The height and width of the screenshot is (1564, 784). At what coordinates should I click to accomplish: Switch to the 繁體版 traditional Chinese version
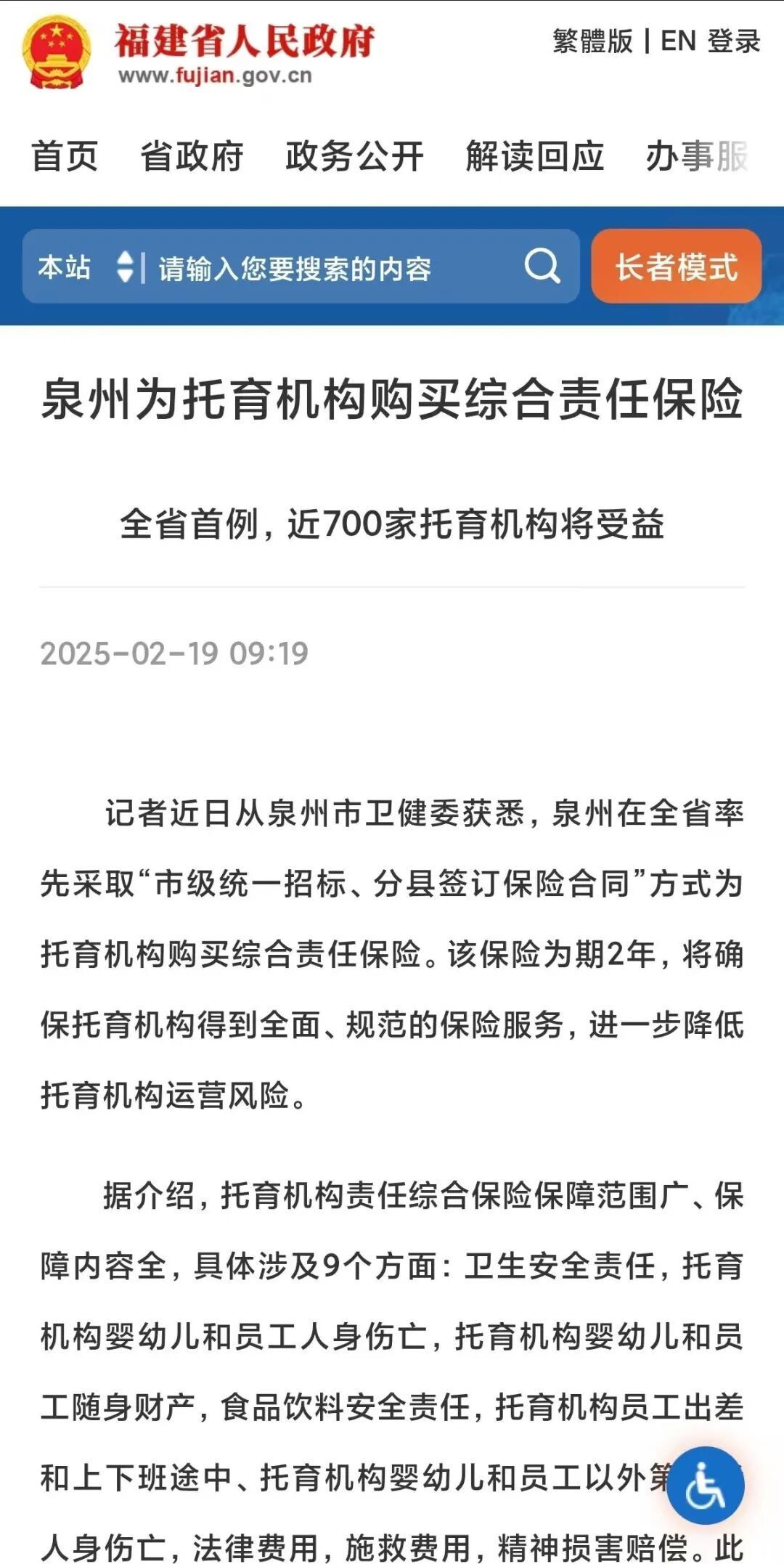[592, 41]
